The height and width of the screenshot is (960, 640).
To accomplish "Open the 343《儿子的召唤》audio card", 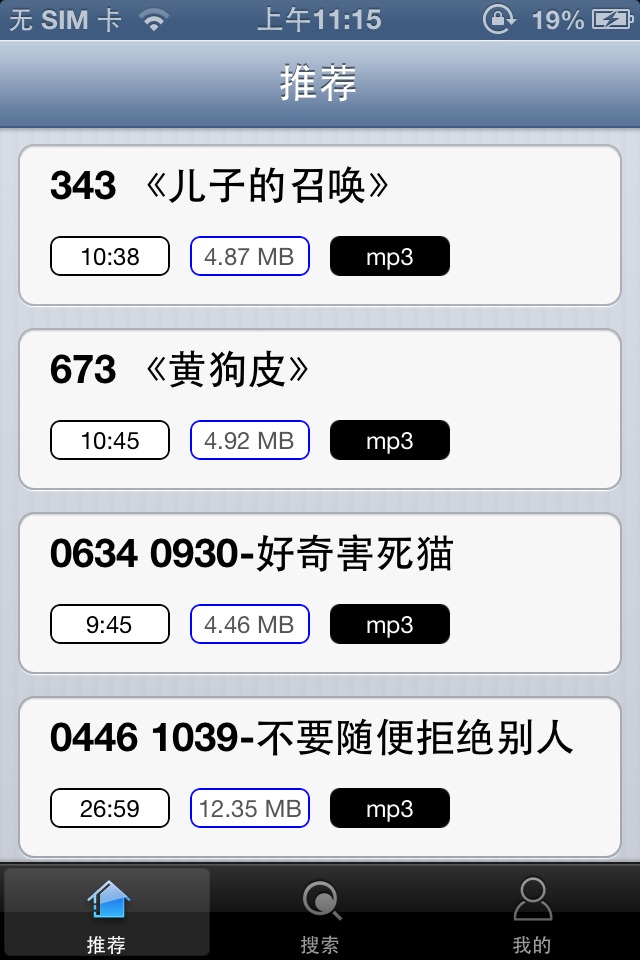I will (320, 225).
